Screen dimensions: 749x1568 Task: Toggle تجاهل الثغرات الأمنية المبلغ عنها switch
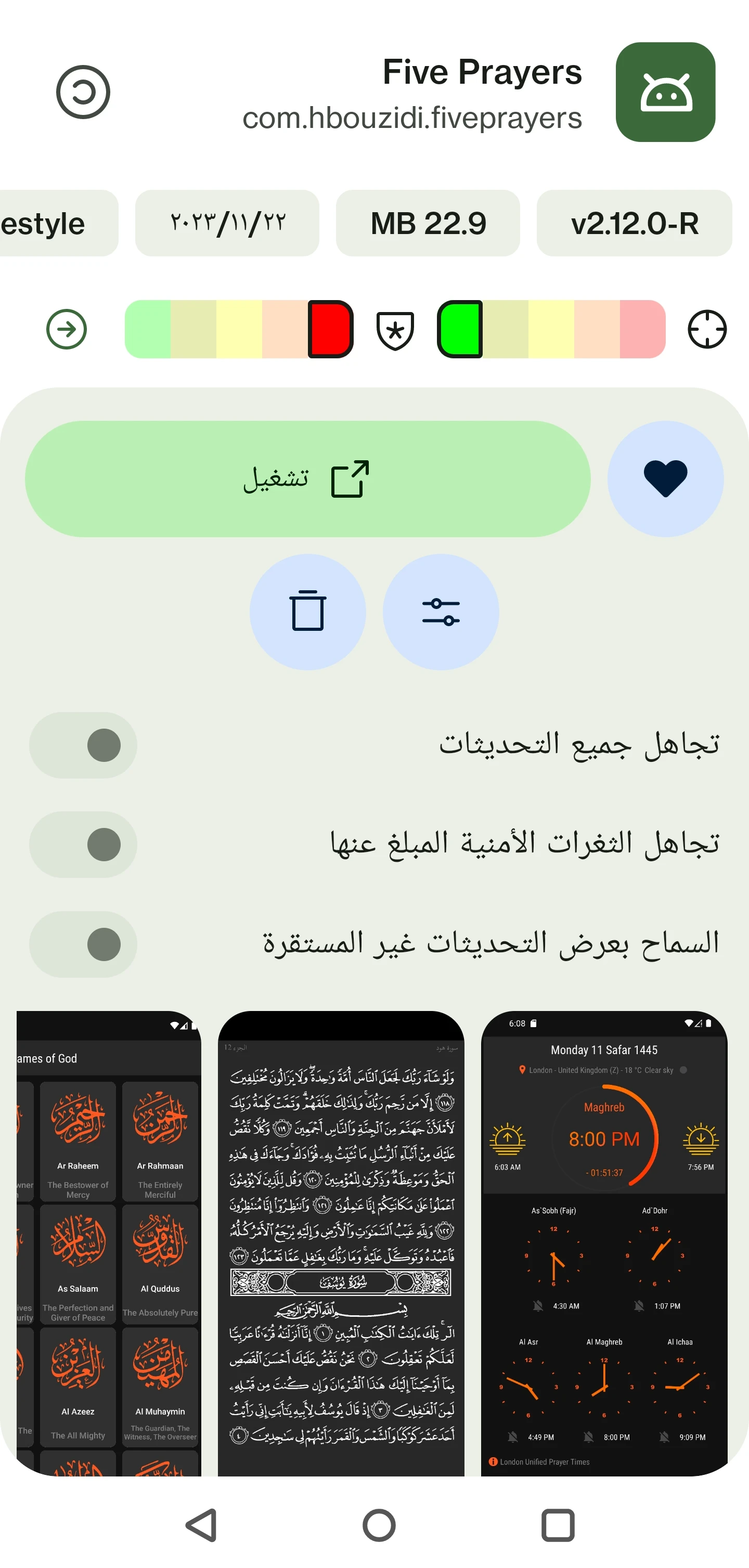coord(83,844)
